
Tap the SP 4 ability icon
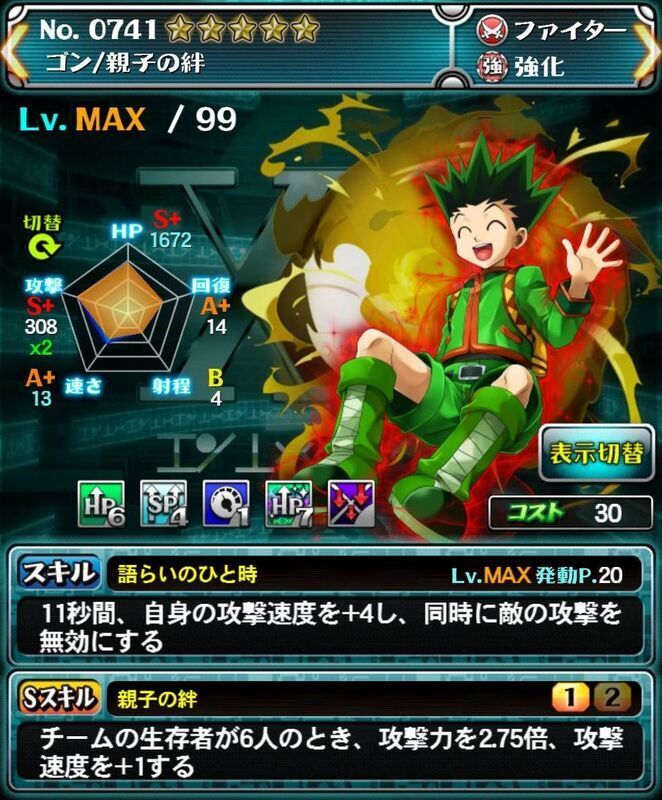pos(164,505)
